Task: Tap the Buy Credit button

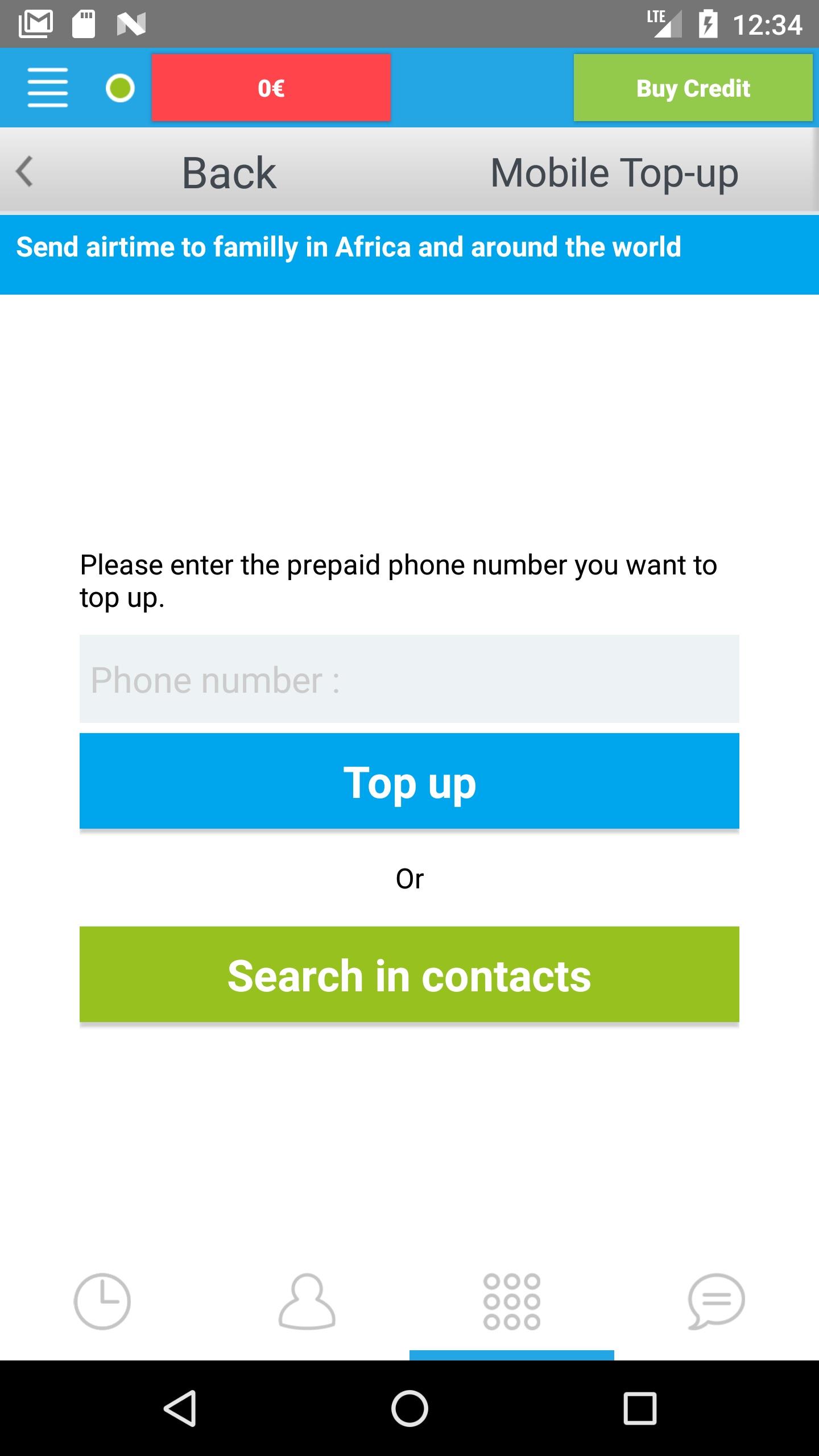Action: pyautogui.click(x=693, y=88)
